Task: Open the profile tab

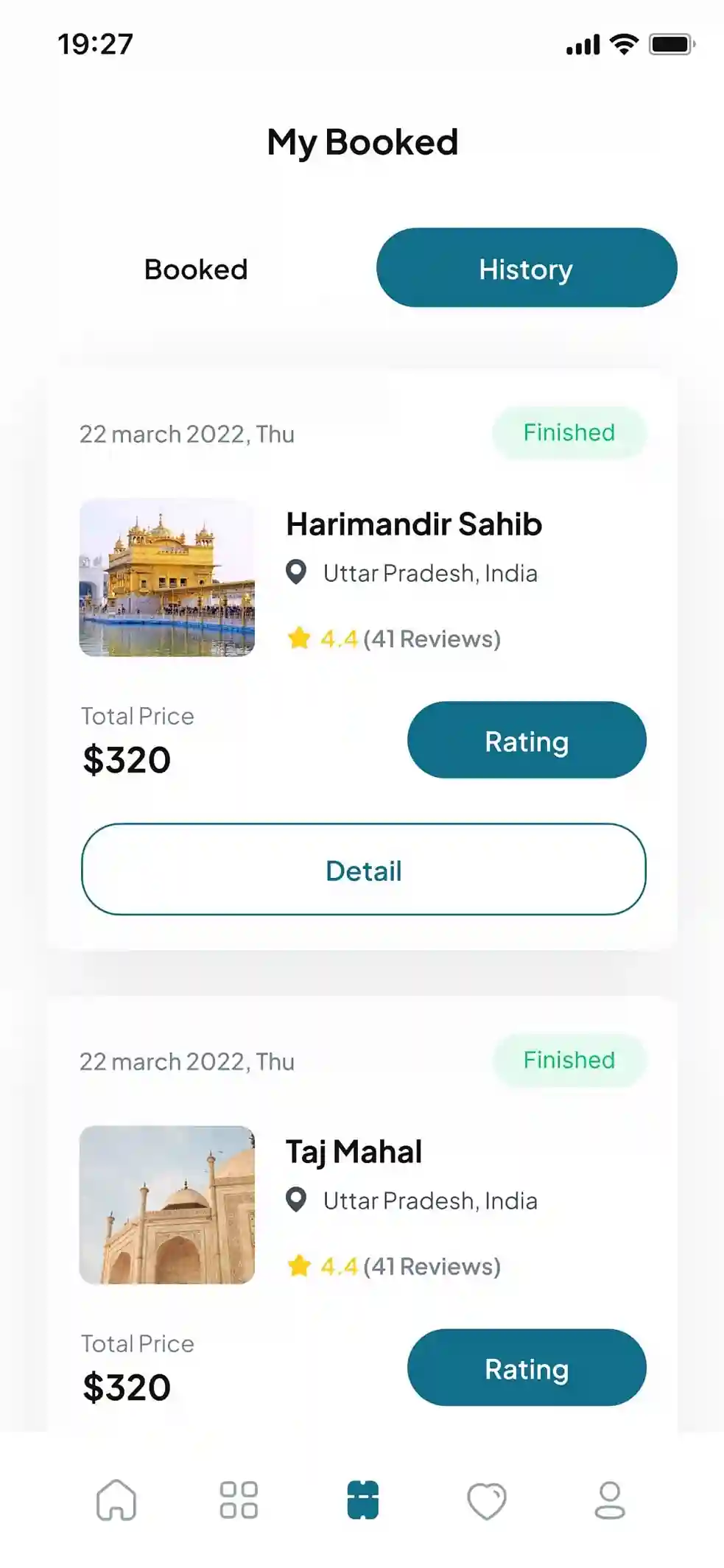Action: click(x=610, y=1500)
